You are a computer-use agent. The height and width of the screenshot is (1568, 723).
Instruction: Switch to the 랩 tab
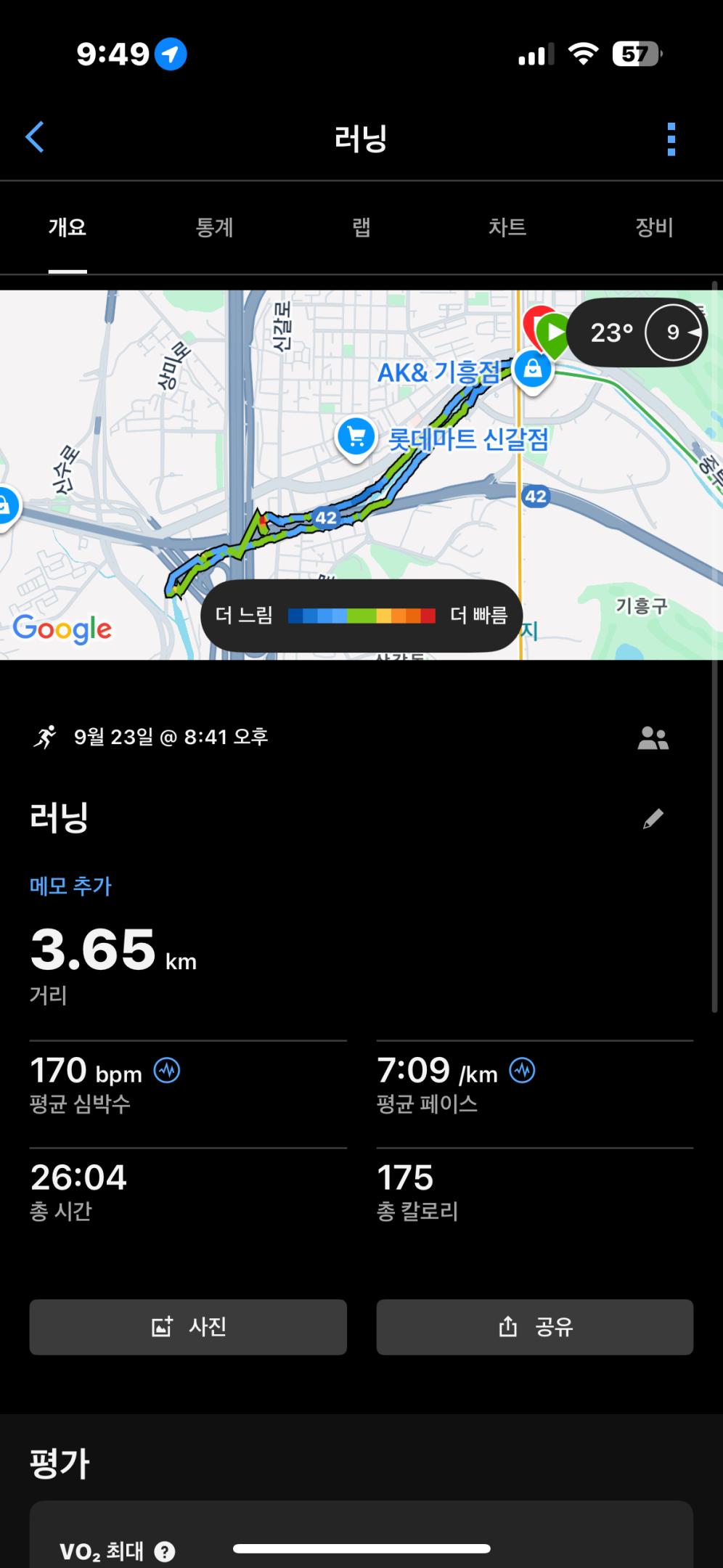(x=361, y=228)
